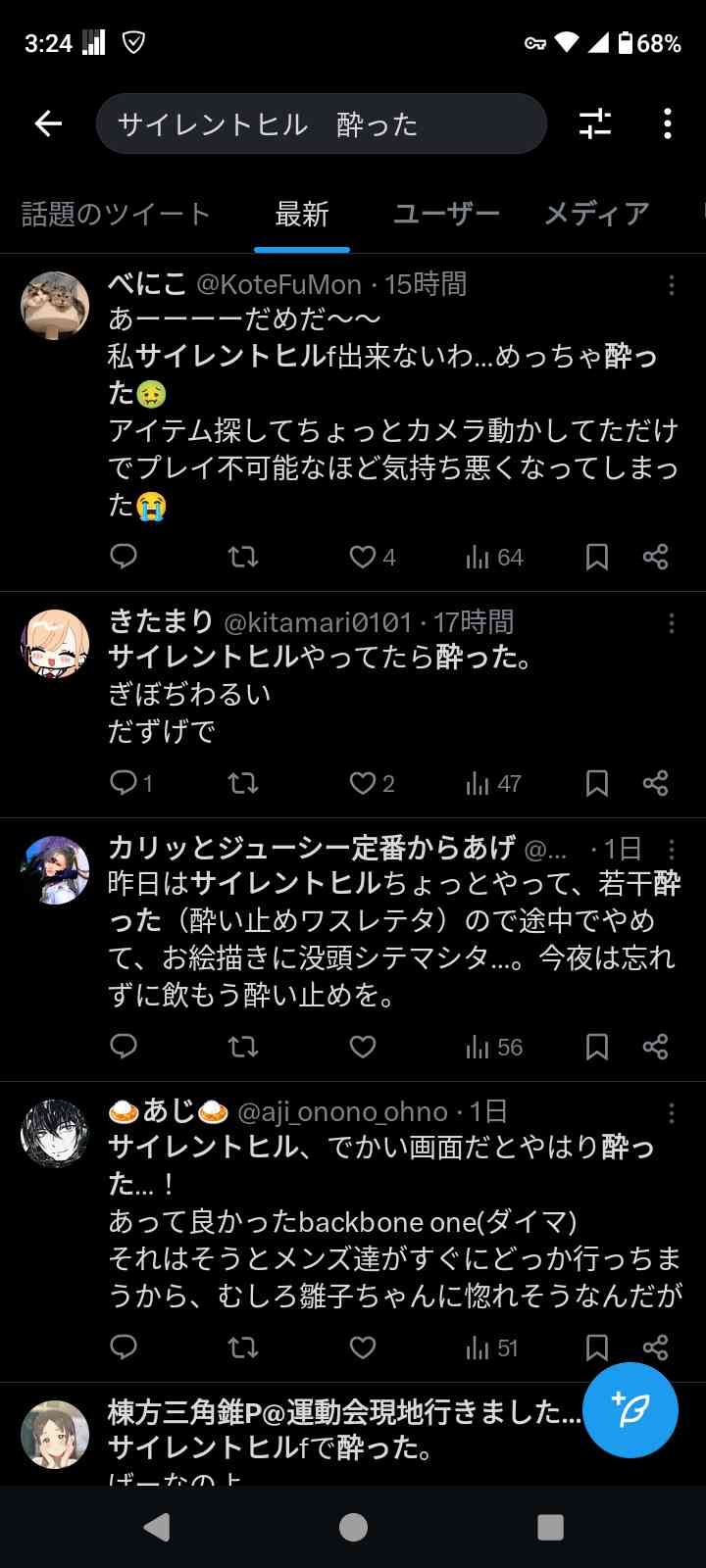
Task: Switch to the ユーザー tab
Action: pos(446,214)
